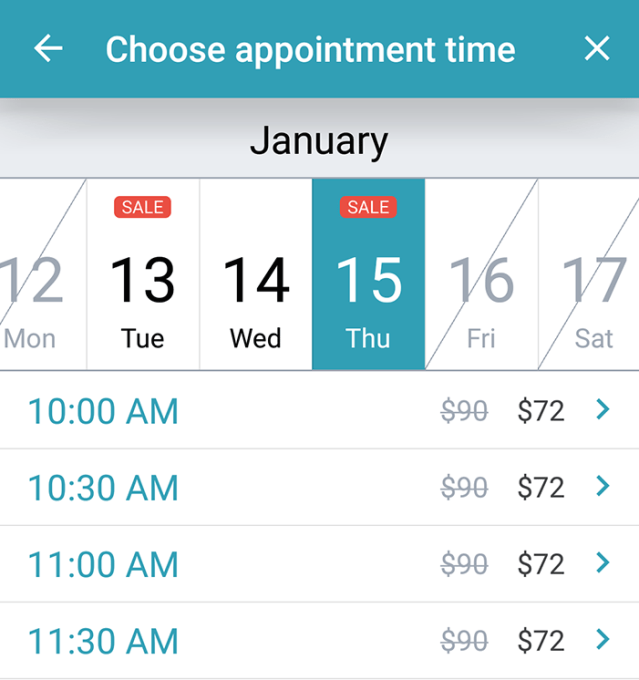This screenshot has width=639, height=680.
Task: Pick Wednesday the 14th
Action: (256, 275)
